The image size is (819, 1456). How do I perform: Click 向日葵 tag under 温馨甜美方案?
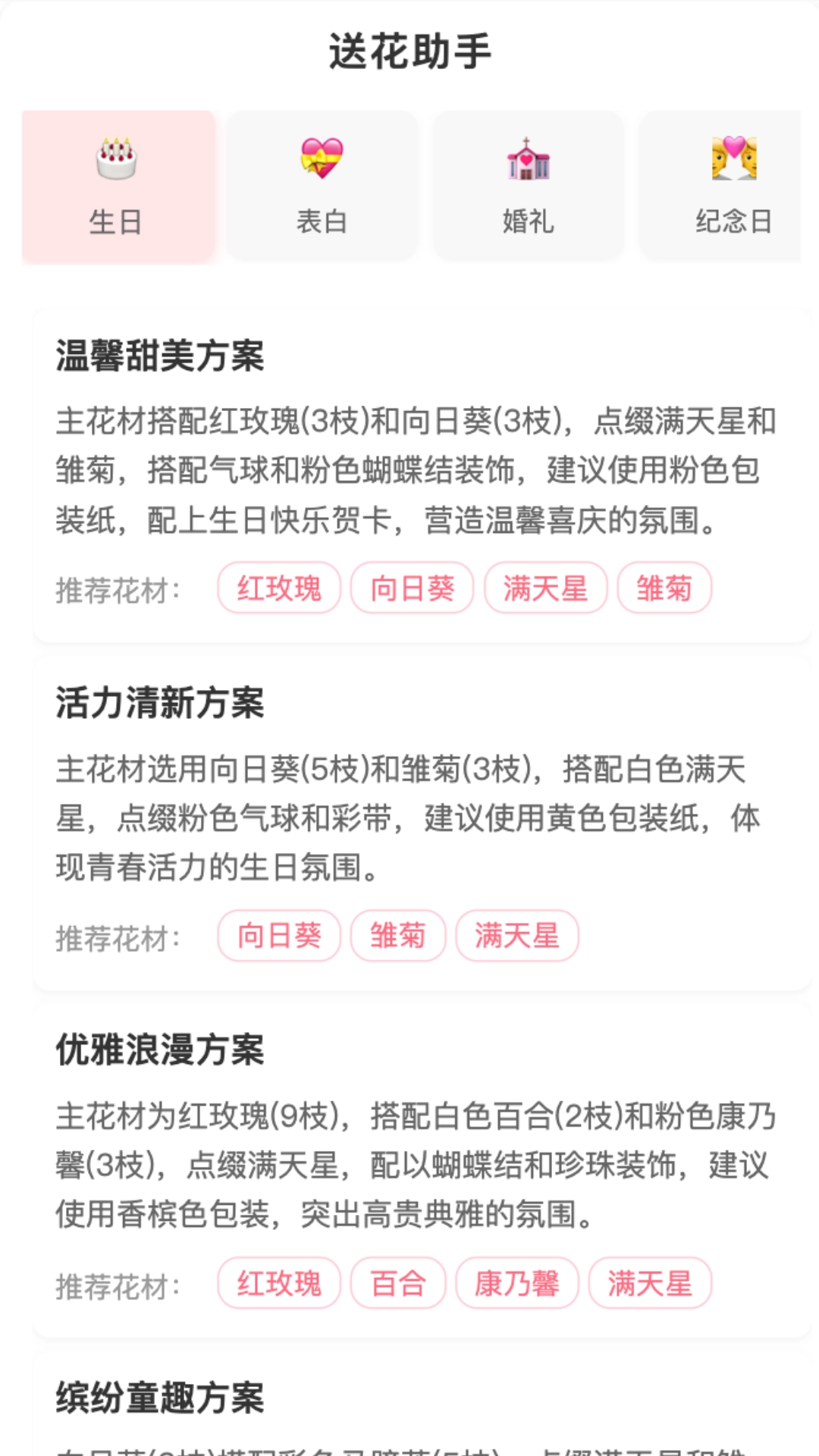pyautogui.click(x=413, y=588)
